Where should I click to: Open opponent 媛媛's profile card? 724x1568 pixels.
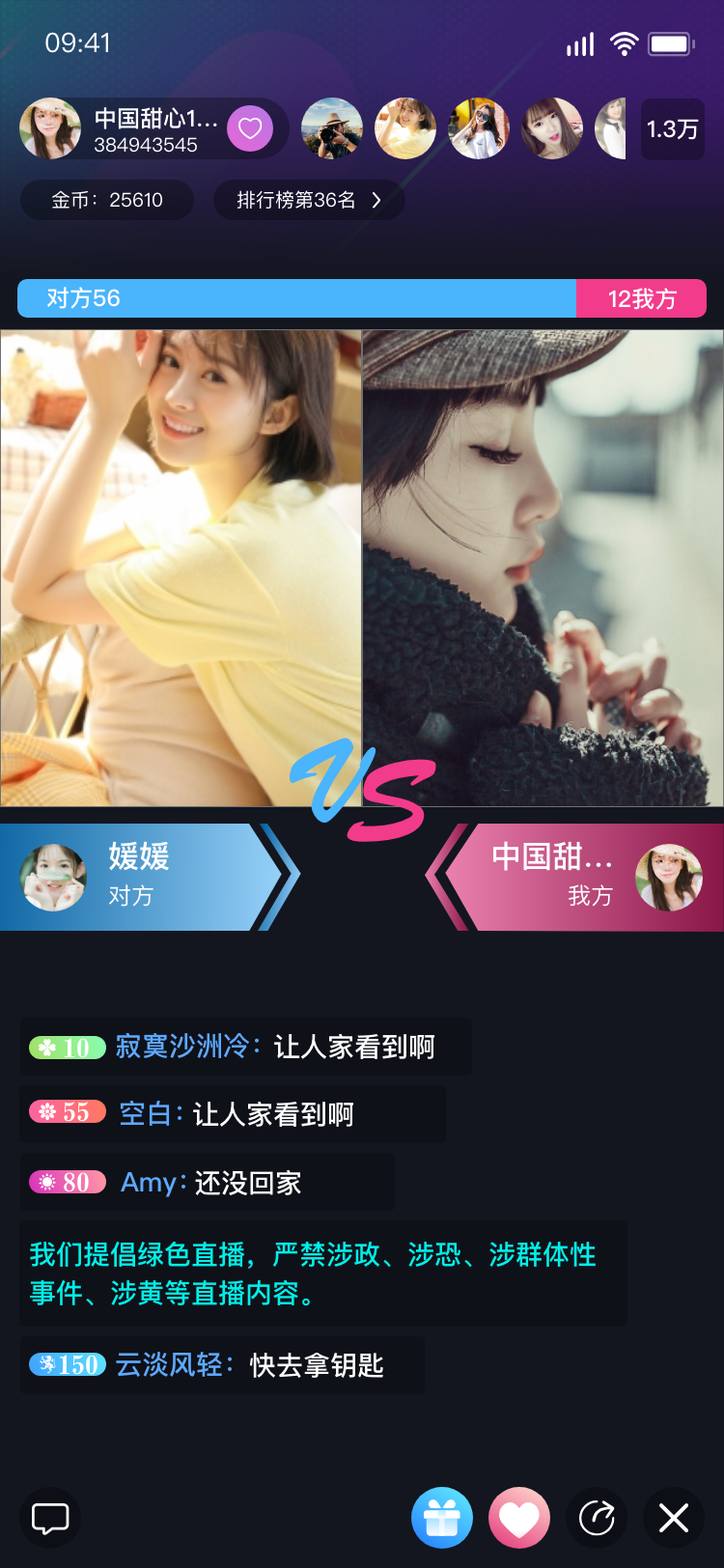click(135, 877)
